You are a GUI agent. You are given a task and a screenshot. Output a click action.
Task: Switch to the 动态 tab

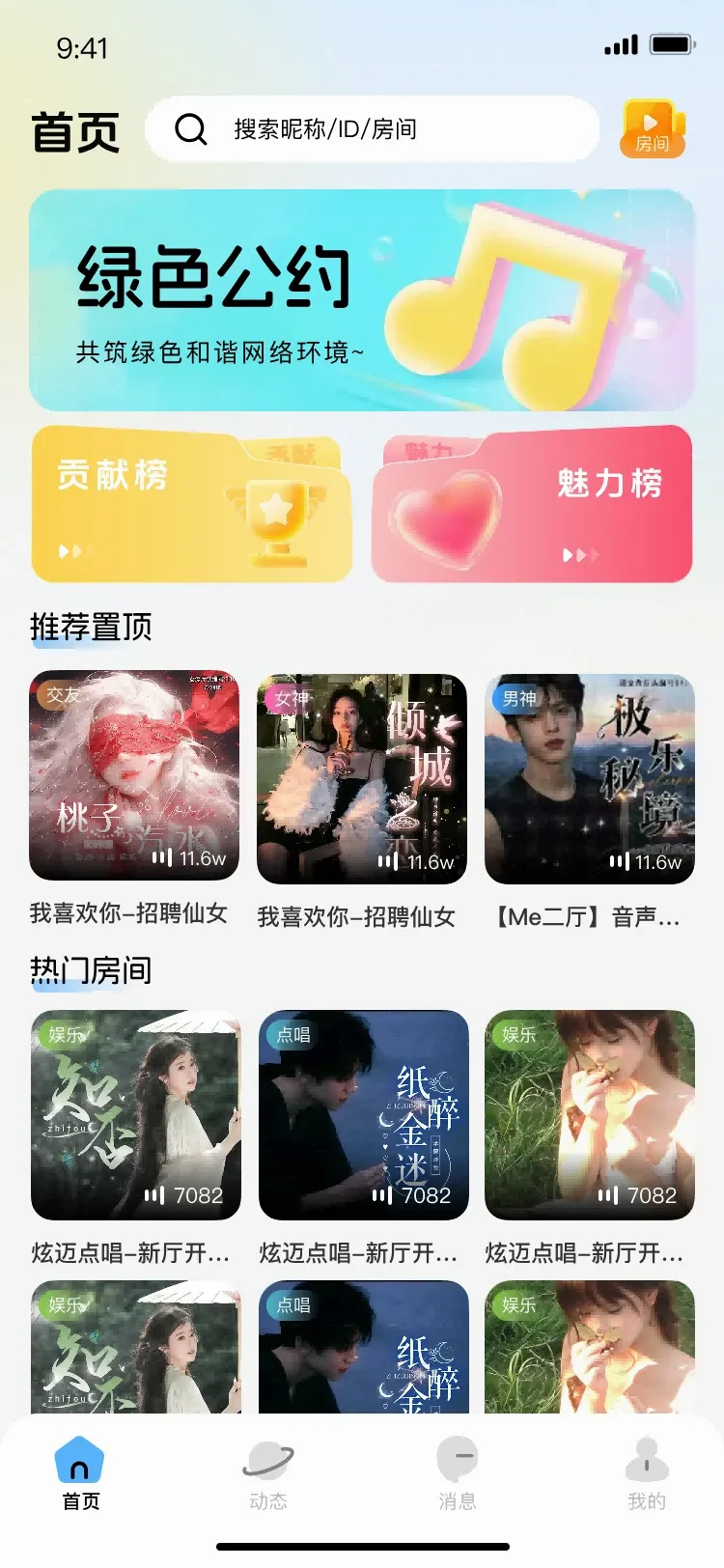pos(268,1473)
